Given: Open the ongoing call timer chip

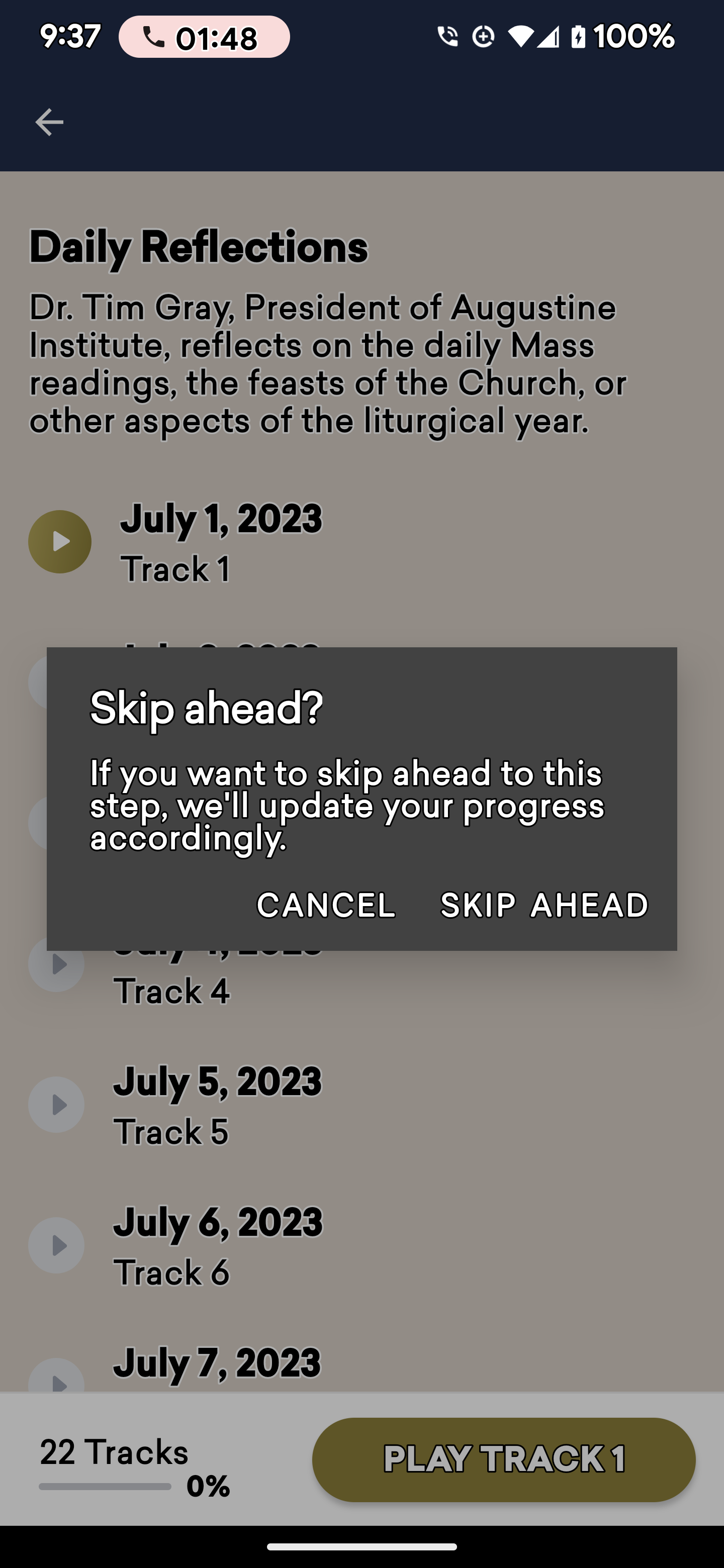Looking at the screenshot, I should [204, 37].
